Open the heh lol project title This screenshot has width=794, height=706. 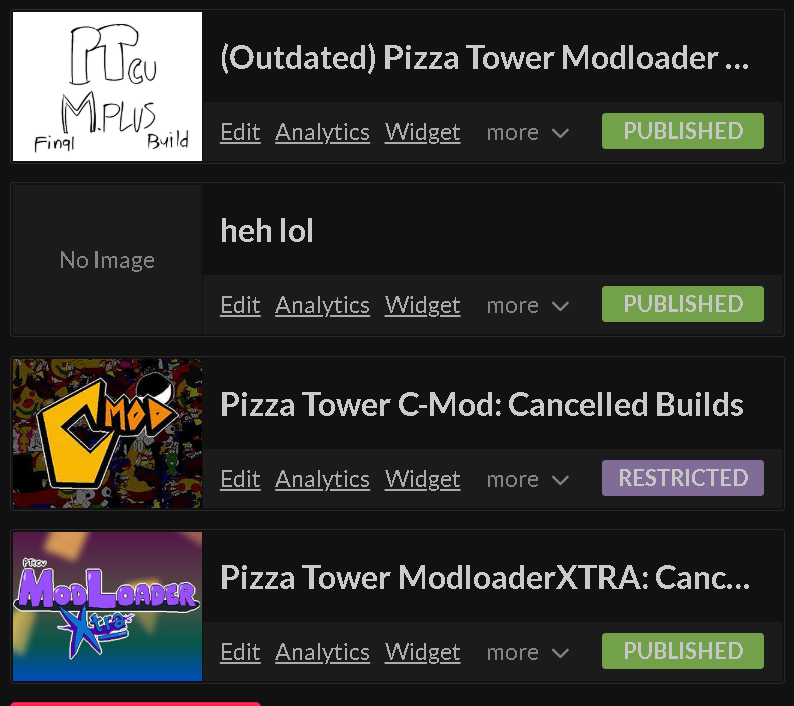267,231
